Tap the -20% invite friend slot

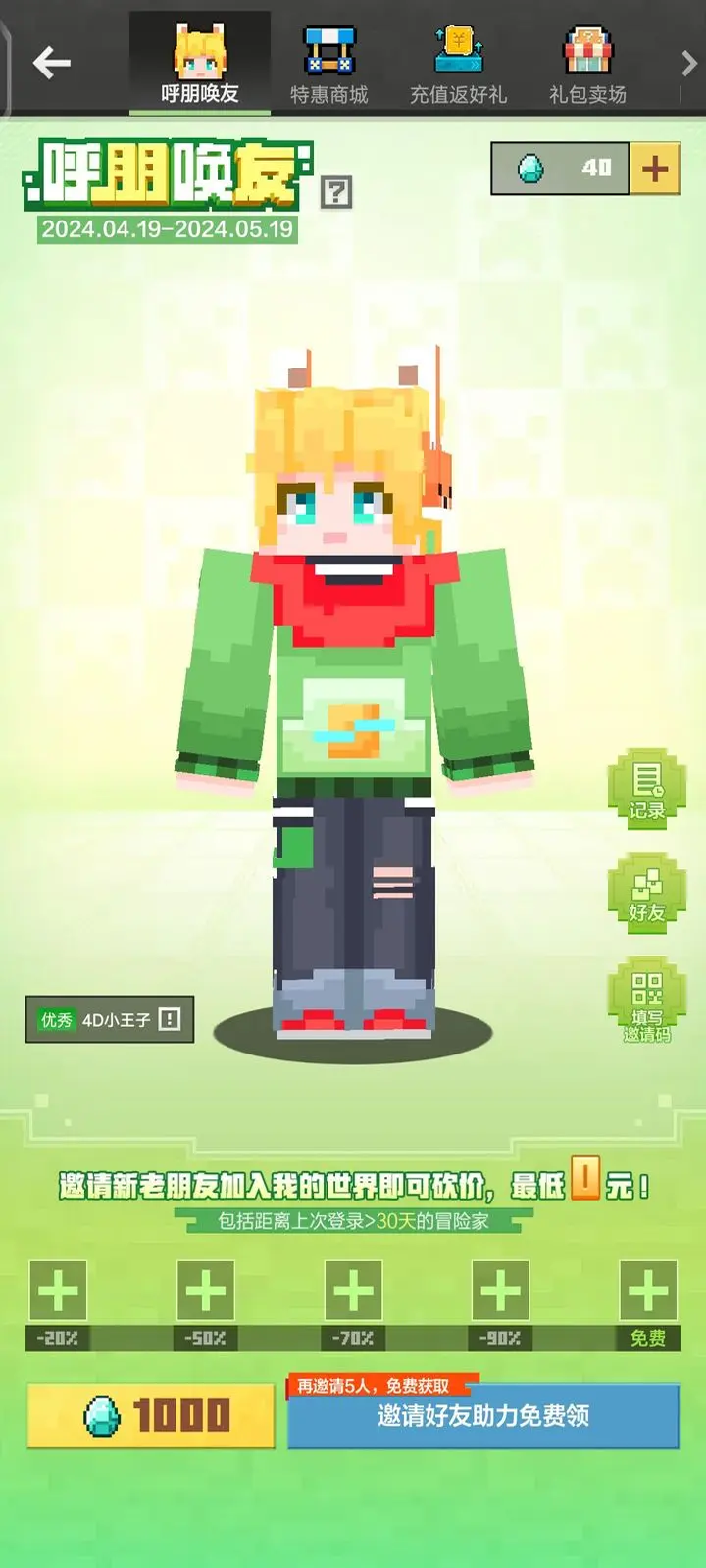tap(58, 1291)
